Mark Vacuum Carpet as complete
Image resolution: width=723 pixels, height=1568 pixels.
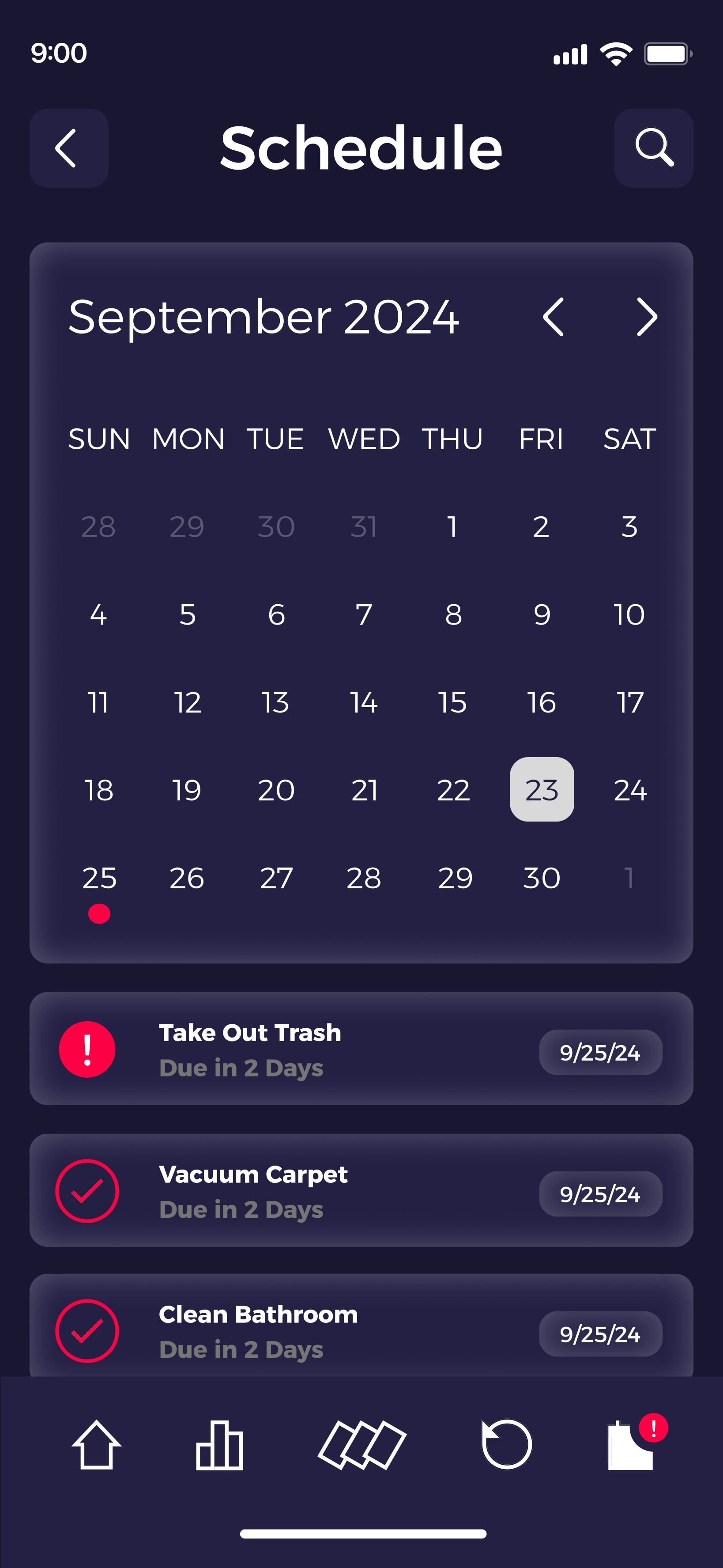coord(87,1191)
